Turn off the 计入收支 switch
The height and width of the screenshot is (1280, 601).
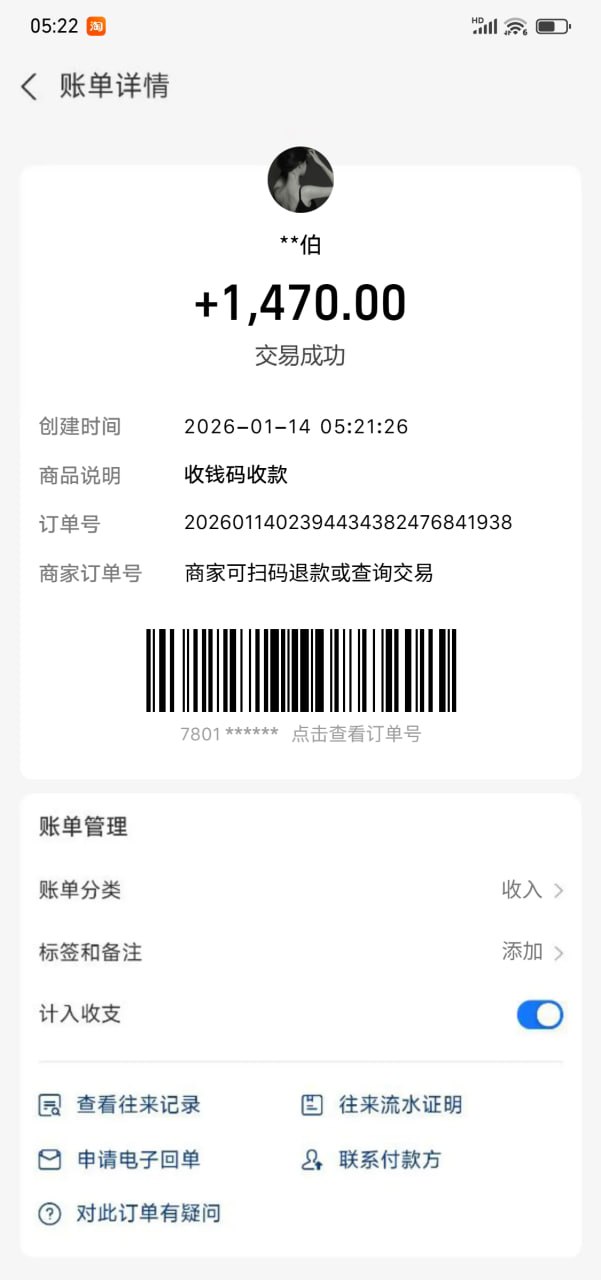tap(540, 1015)
